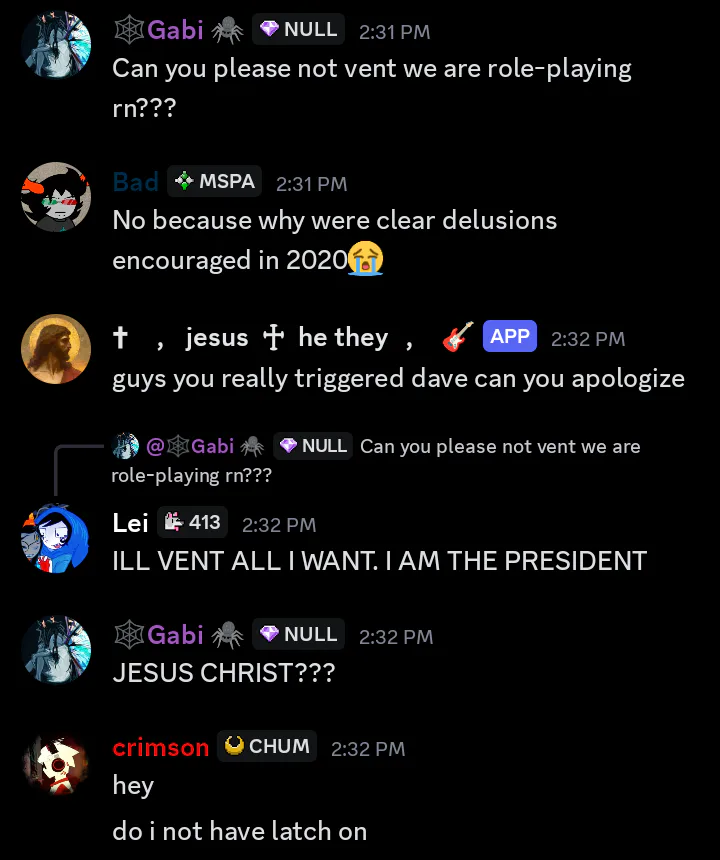
Task: Open Bad's profile from the avatar
Action: (x=56, y=196)
